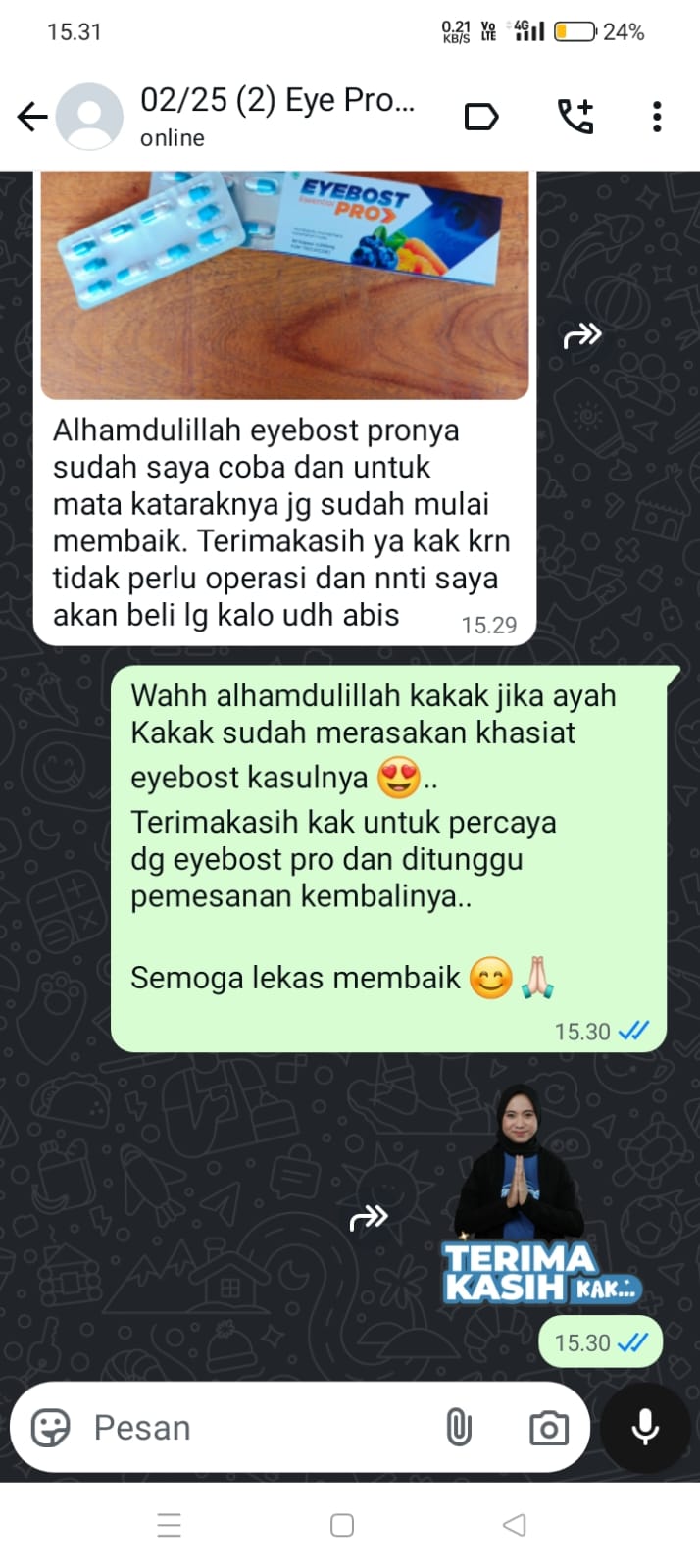View the Eyebost Pro product photo

coord(284,284)
